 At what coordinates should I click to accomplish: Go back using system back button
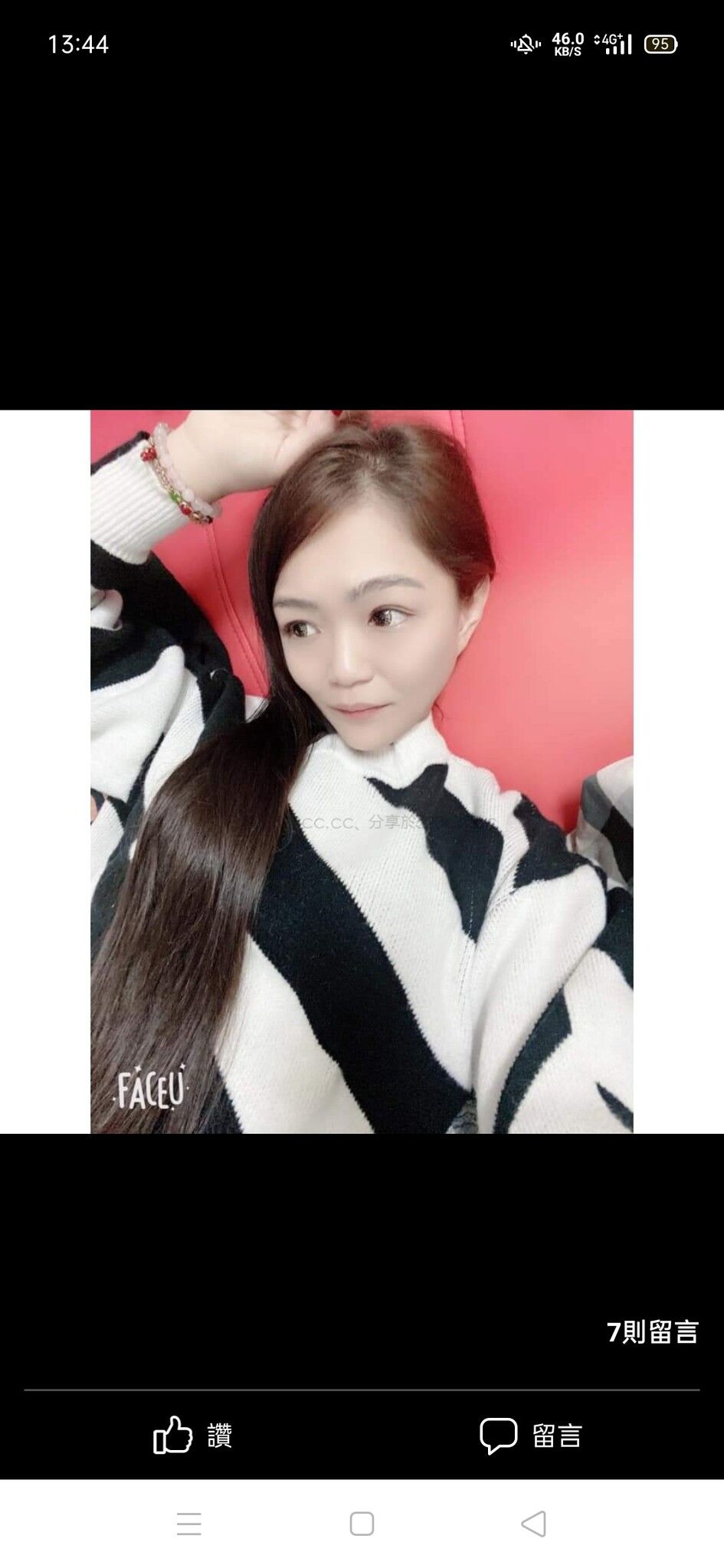tap(533, 1524)
